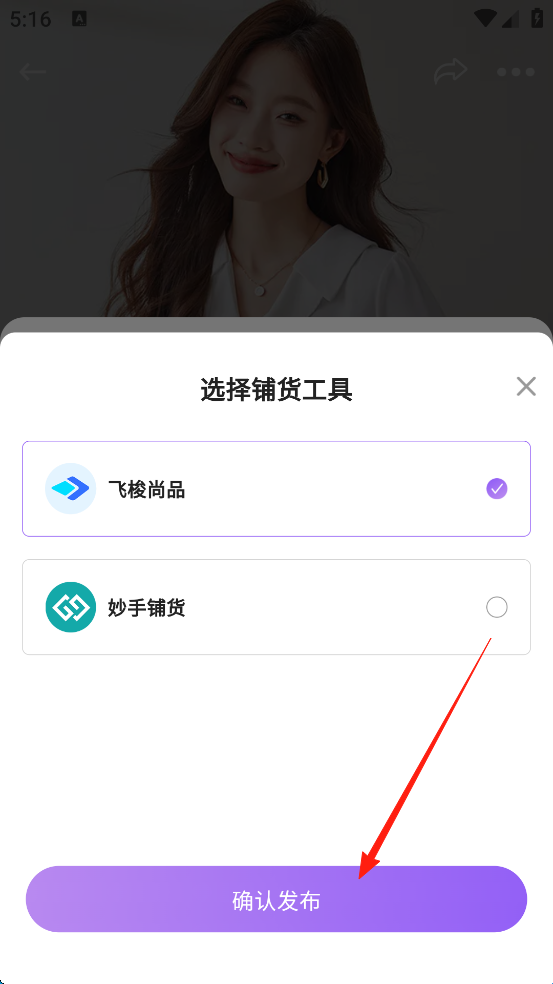
Task: Select the 飞梭尚品 option
Action: 276,489
